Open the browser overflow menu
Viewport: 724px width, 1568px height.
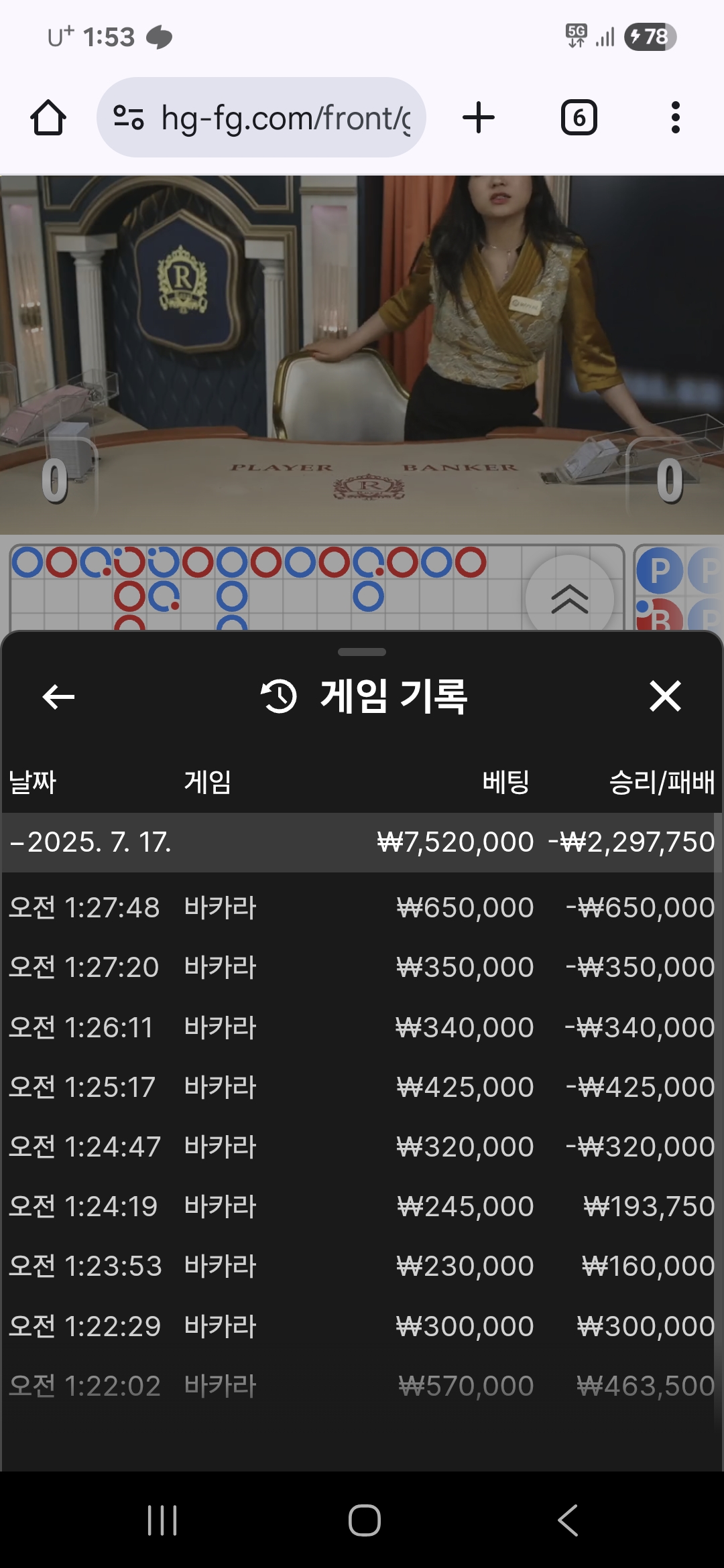(676, 118)
